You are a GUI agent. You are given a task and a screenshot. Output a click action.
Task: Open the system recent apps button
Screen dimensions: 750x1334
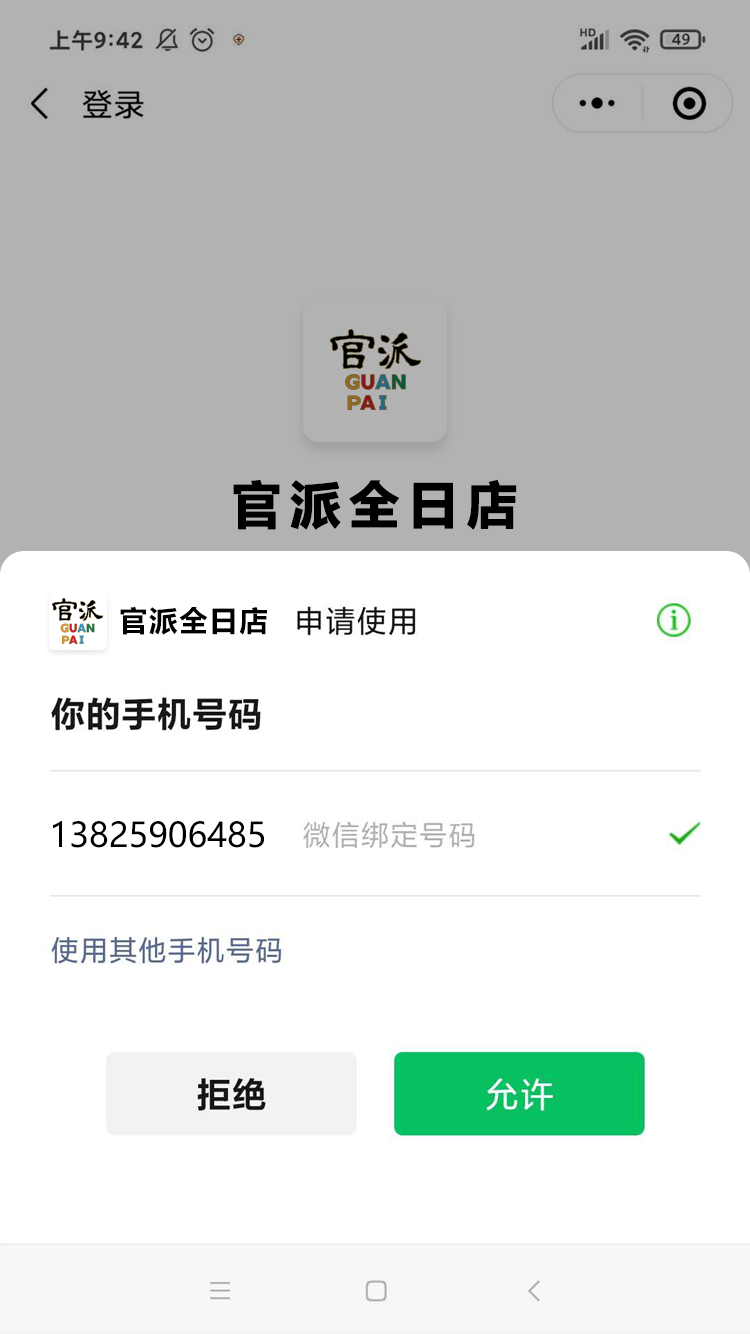click(220, 1291)
